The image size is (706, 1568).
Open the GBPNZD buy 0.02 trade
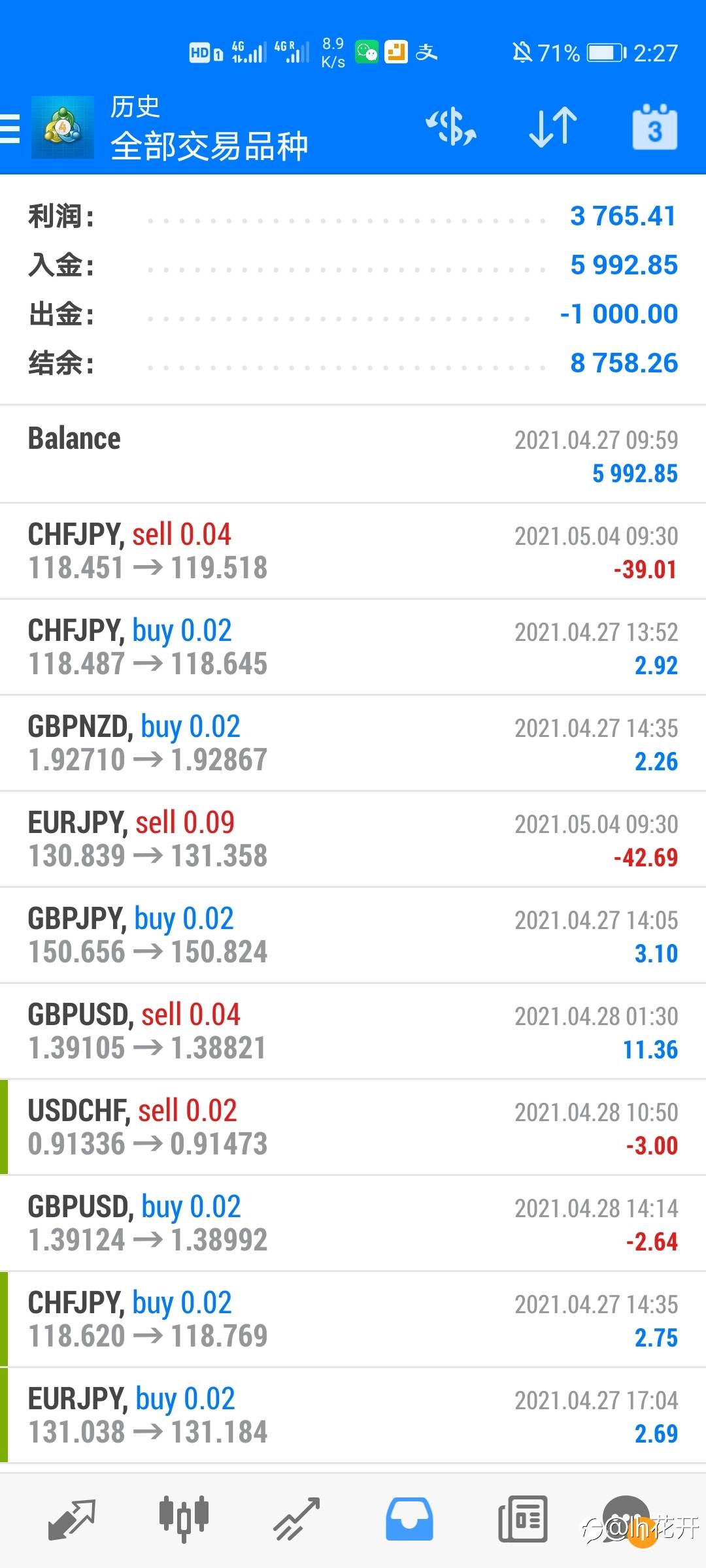point(353,743)
